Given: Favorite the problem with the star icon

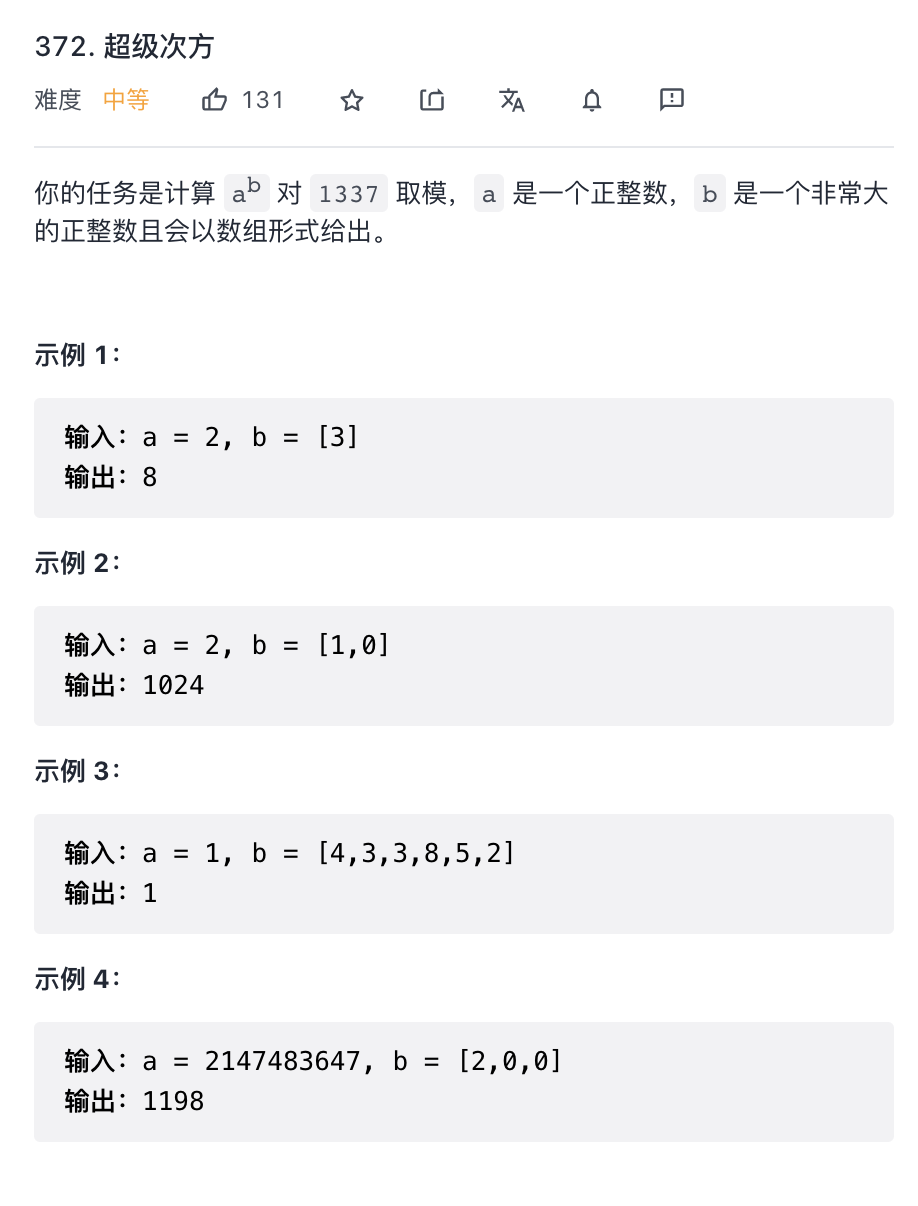Looking at the screenshot, I should [x=351, y=100].
